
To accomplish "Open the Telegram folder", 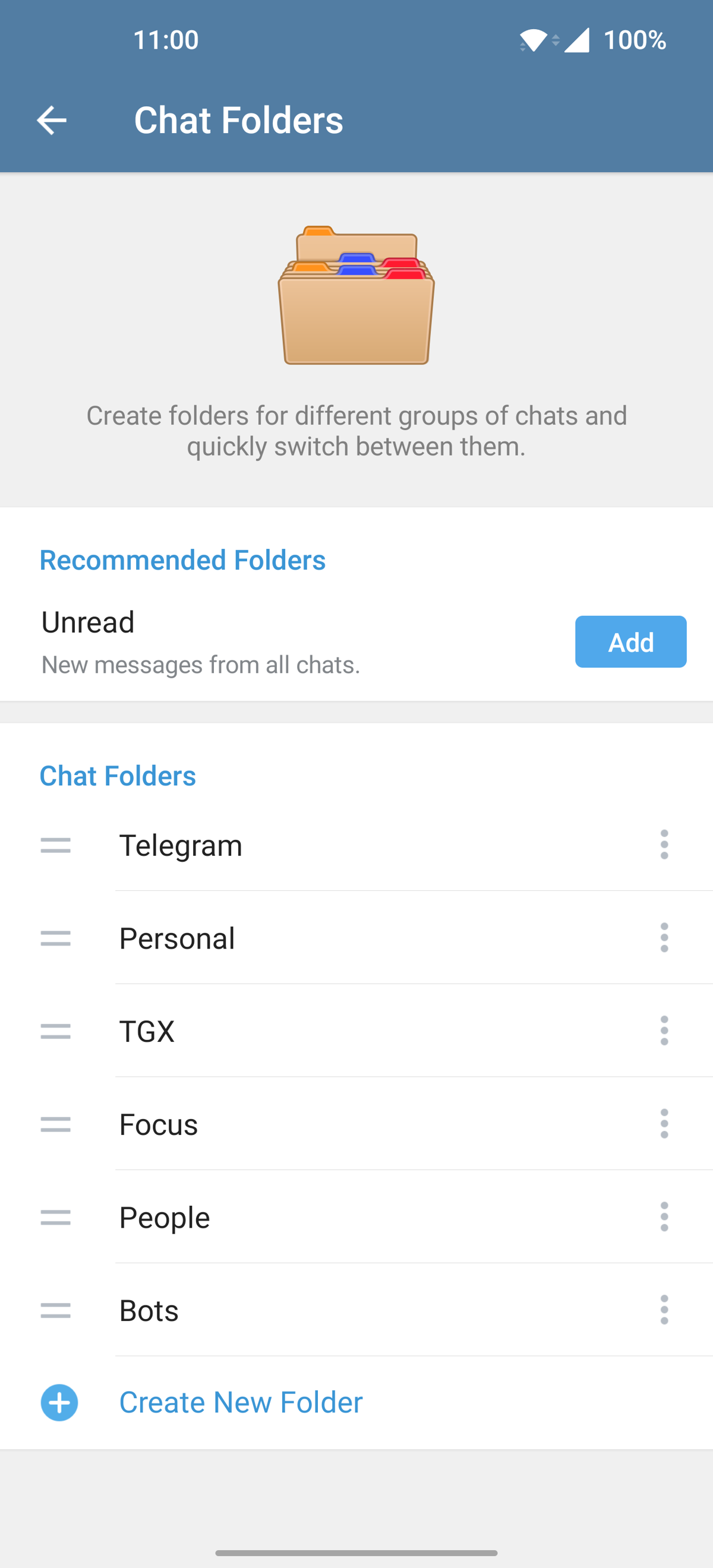I will (181, 846).
